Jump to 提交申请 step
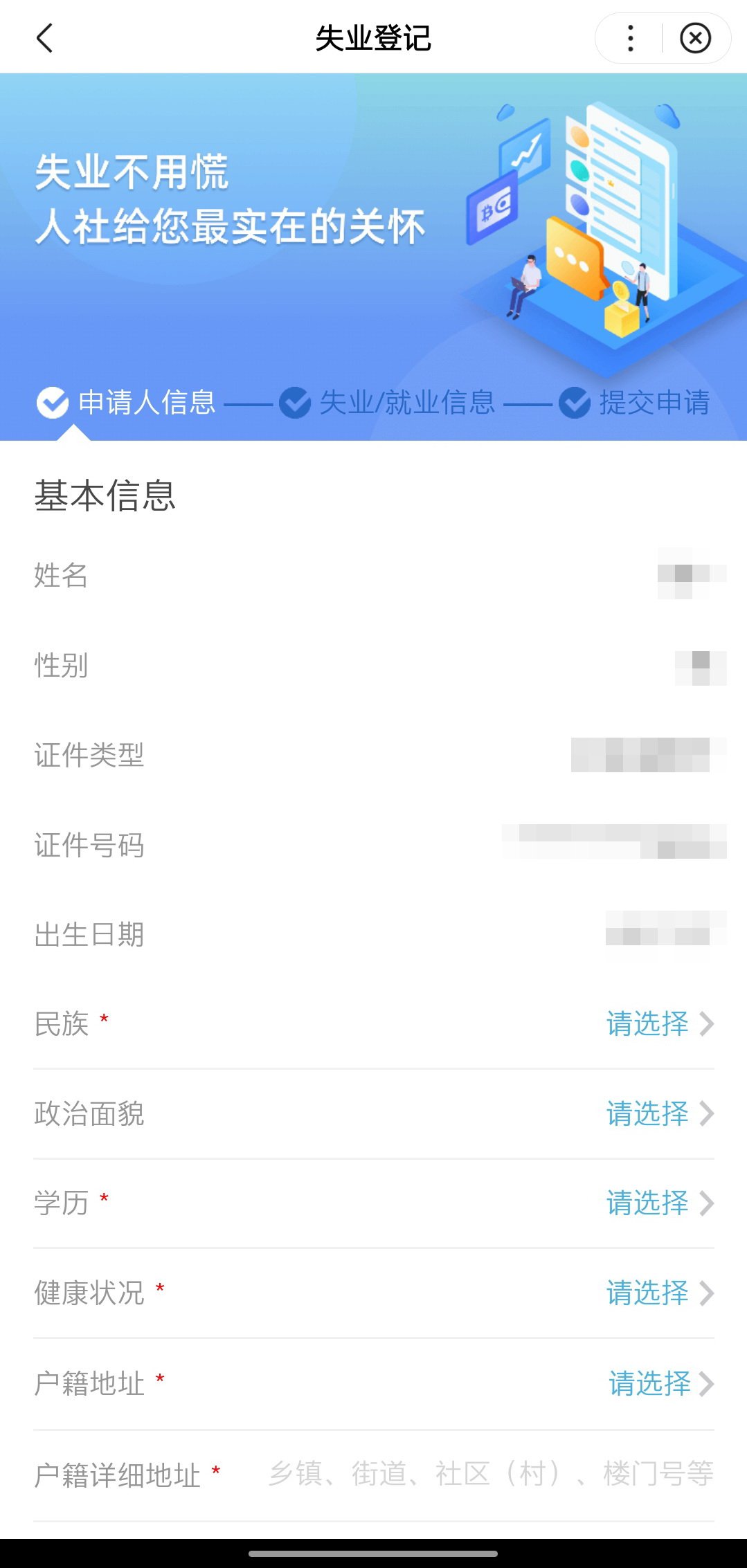747x1568 pixels. [x=635, y=403]
